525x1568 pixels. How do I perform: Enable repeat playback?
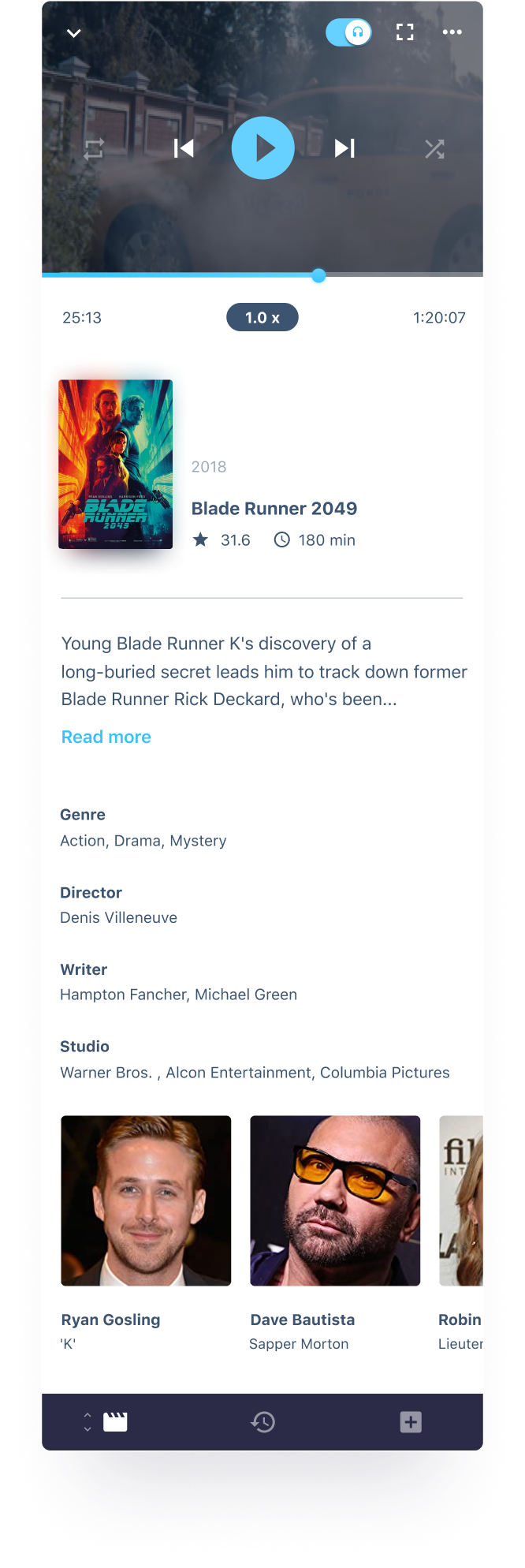point(94,149)
